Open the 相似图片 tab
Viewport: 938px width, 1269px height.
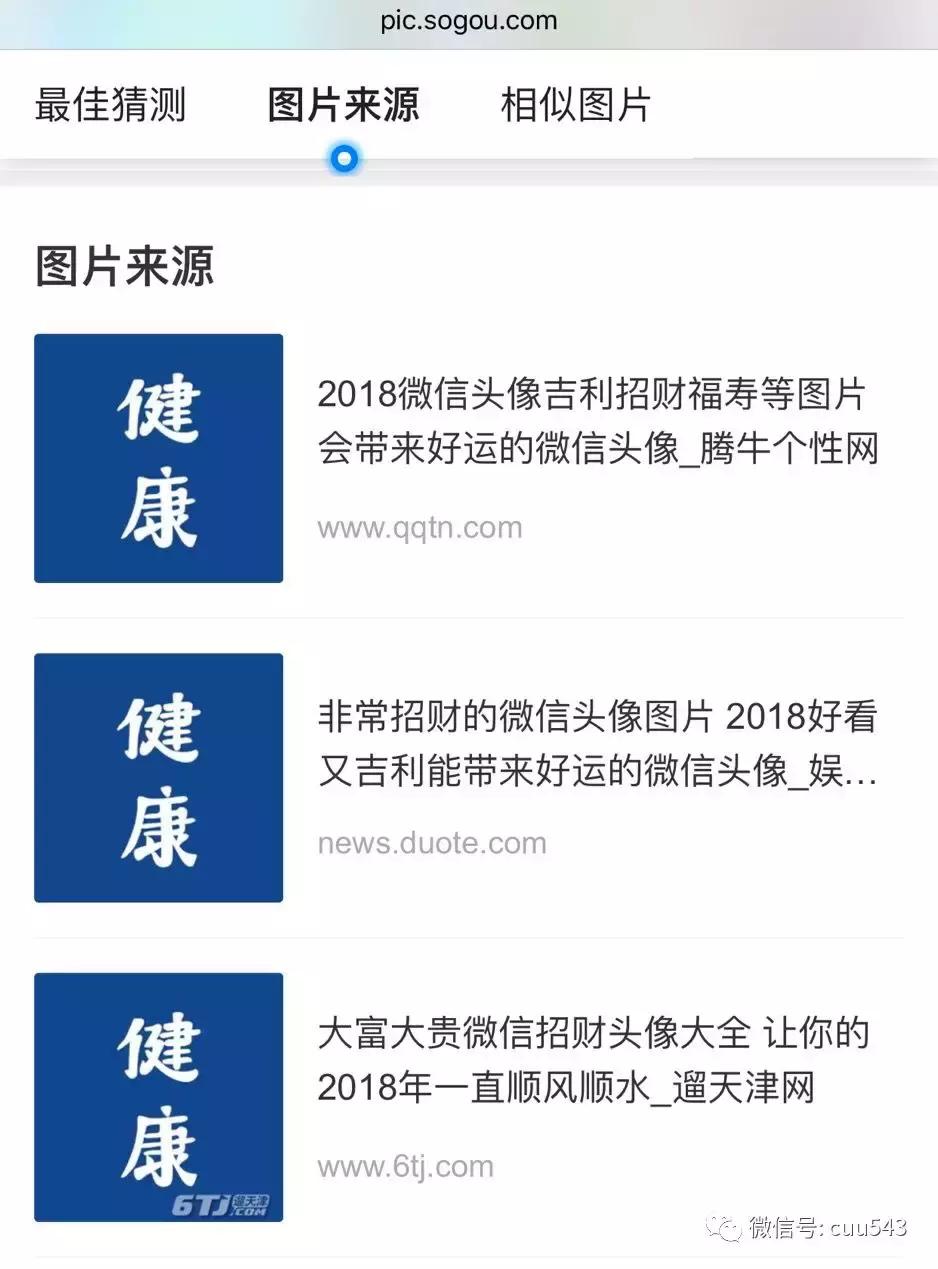coord(575,105)
